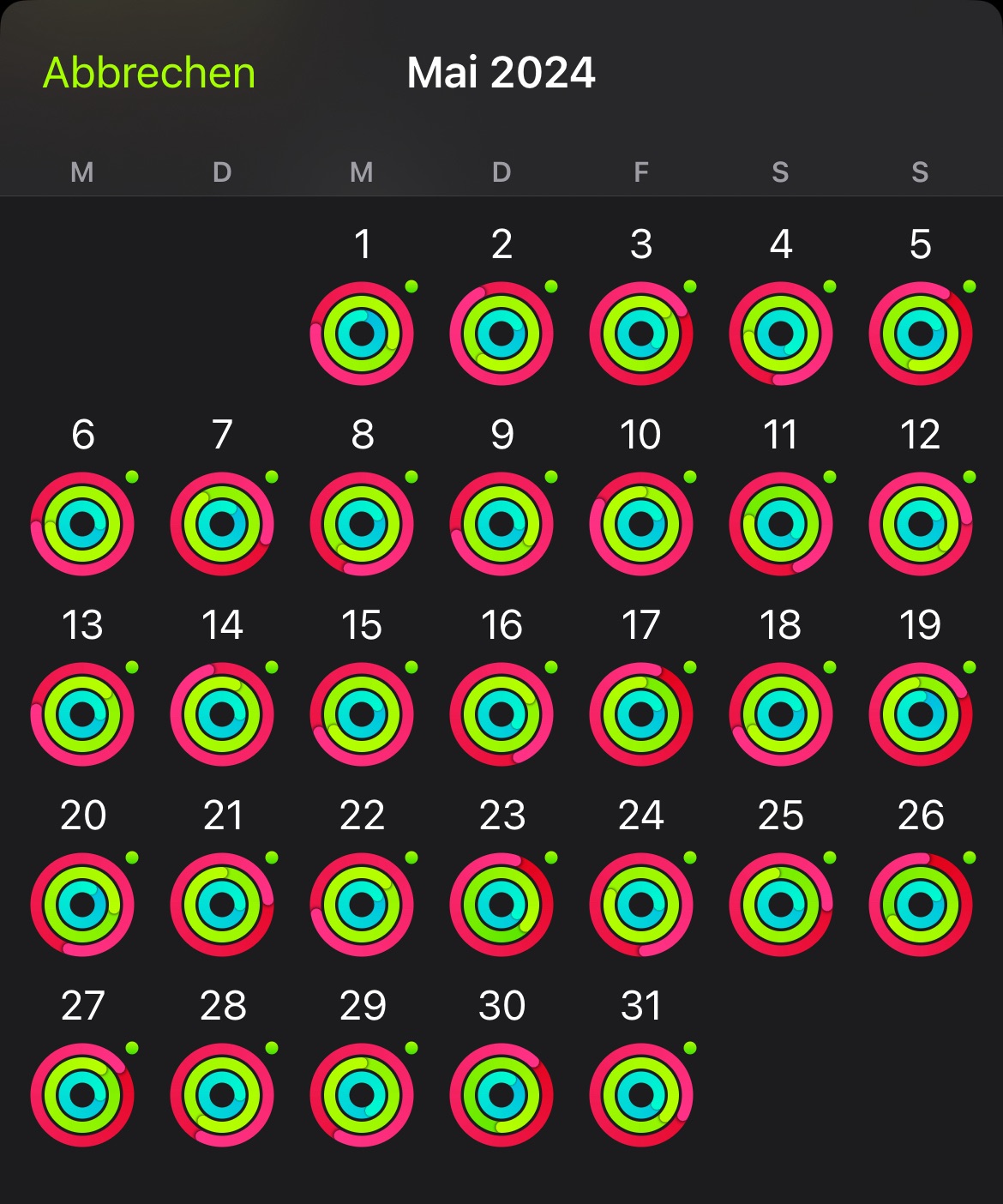
Task: Open May 14 activity details
Action: click(222, 714)
